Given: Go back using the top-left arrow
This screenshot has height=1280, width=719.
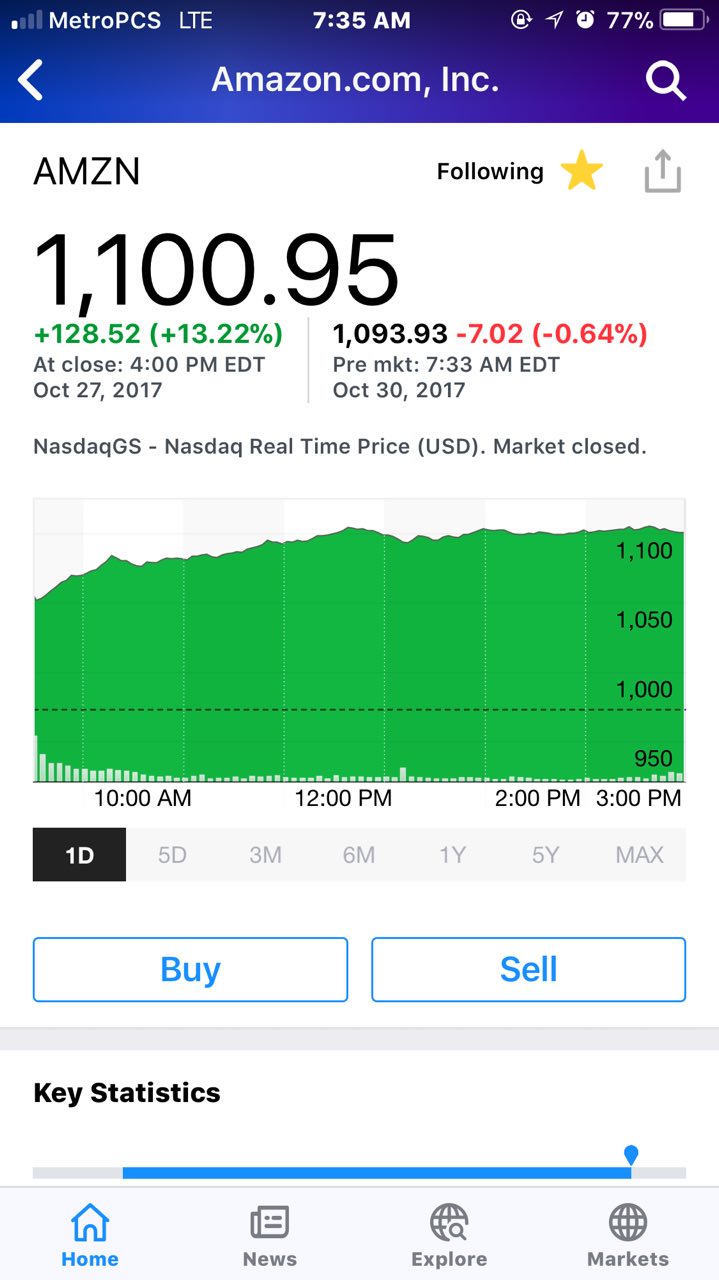Looking at the screenshot, I should click(31, 80).
